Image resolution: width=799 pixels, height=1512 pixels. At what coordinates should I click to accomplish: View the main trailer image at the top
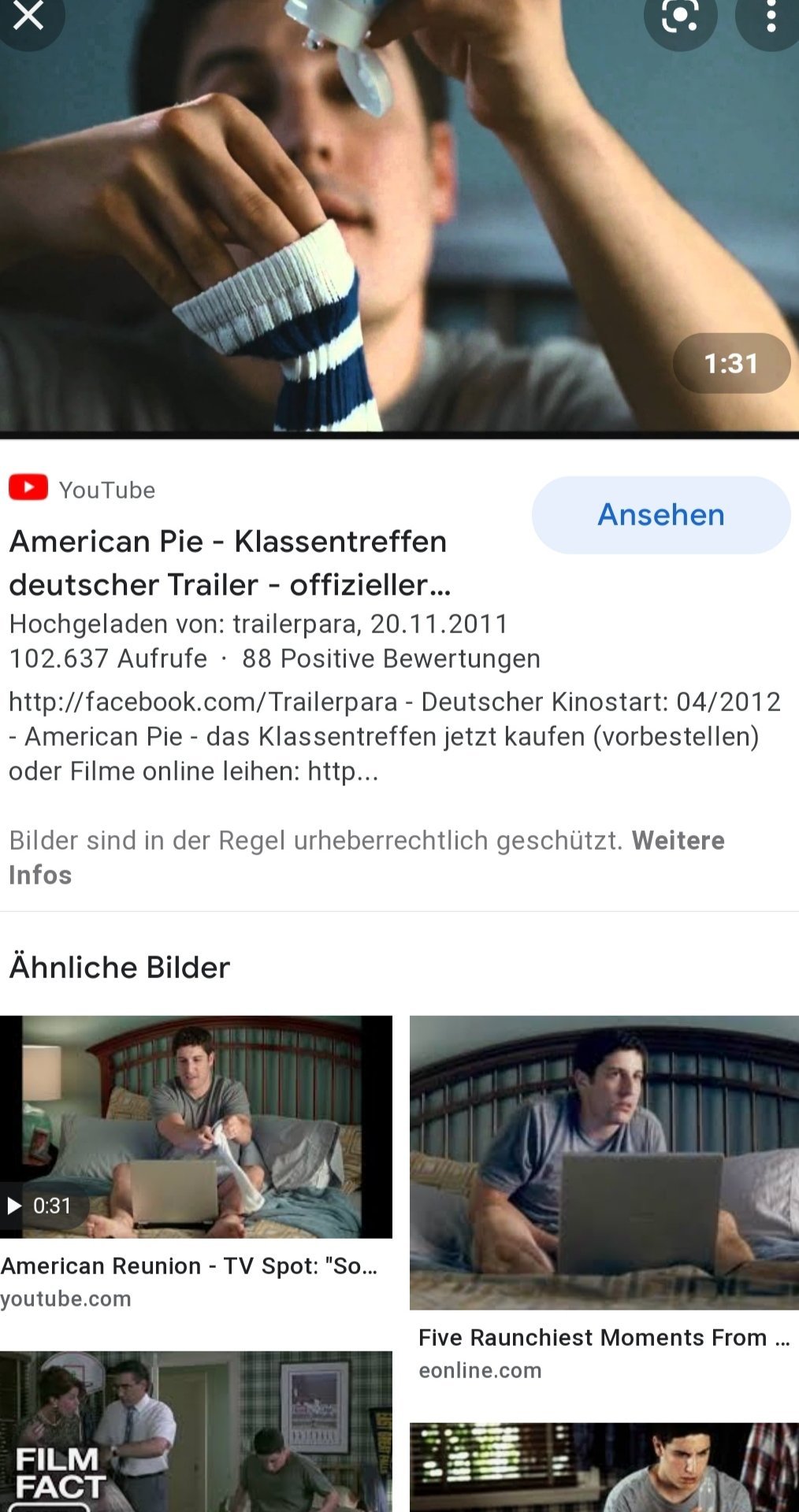point(399,216)
